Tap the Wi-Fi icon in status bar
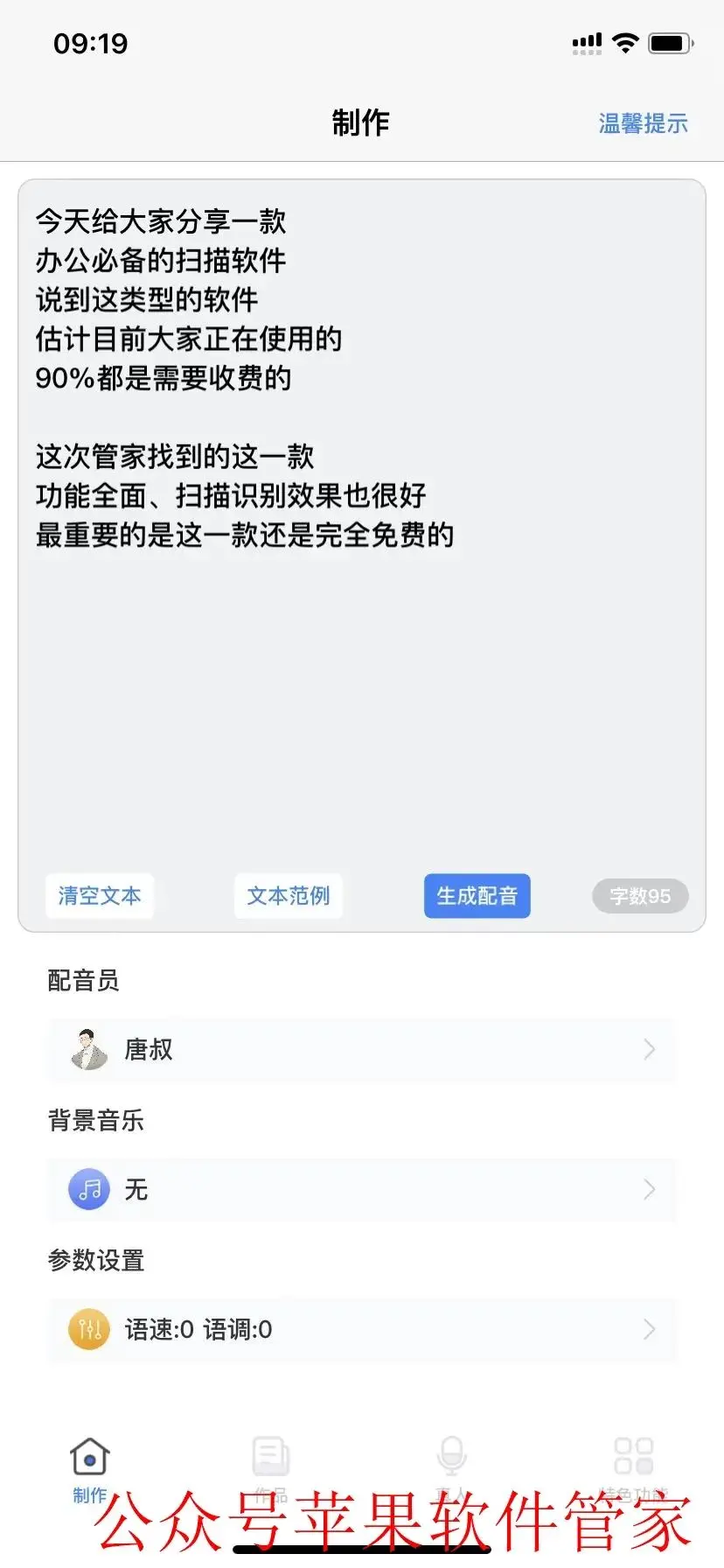Viewport: 724px width, 1568px height. (626, 42)
